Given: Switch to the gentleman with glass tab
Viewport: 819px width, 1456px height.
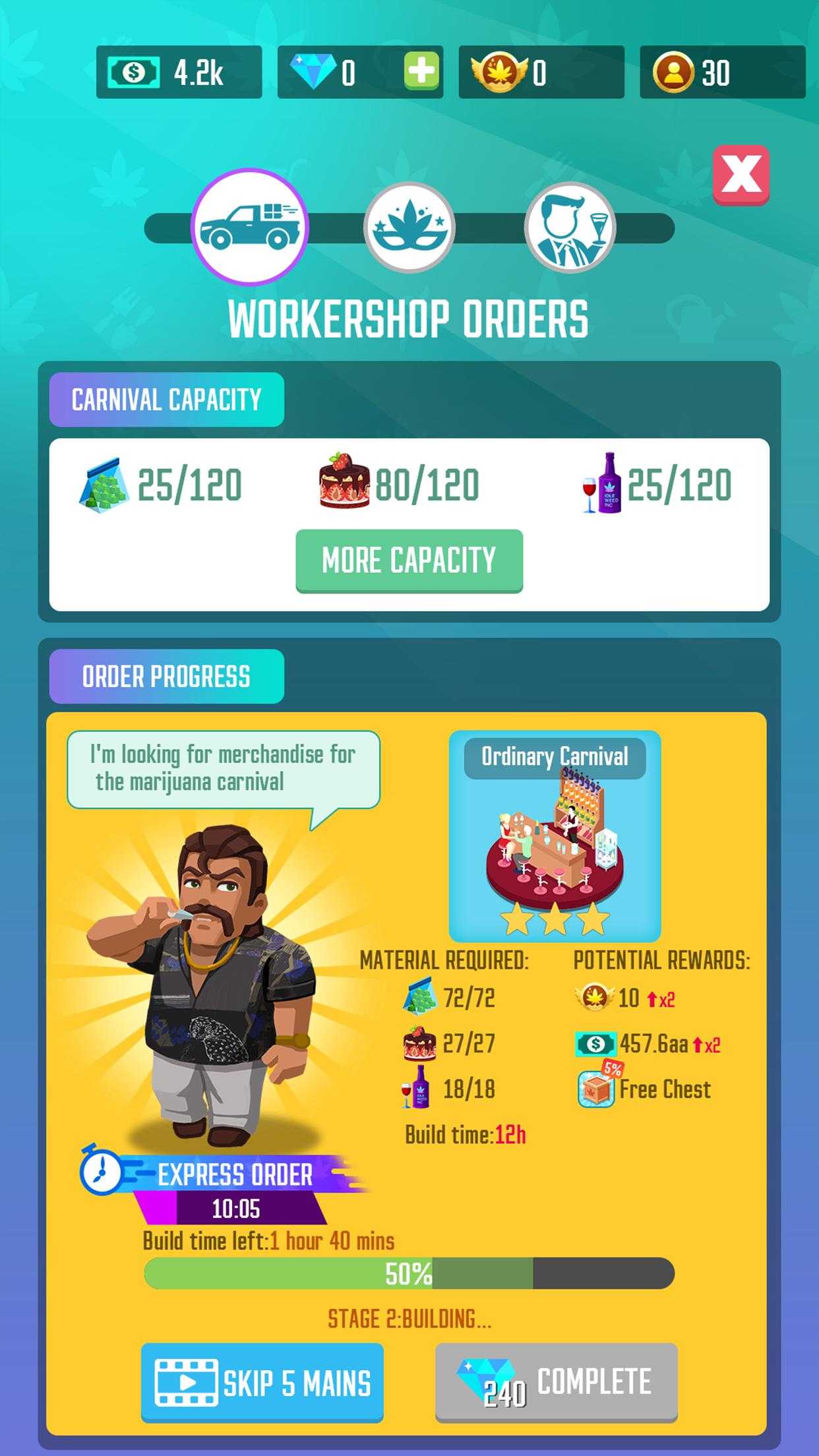Looking at the screenshot, I should [570, 227].
